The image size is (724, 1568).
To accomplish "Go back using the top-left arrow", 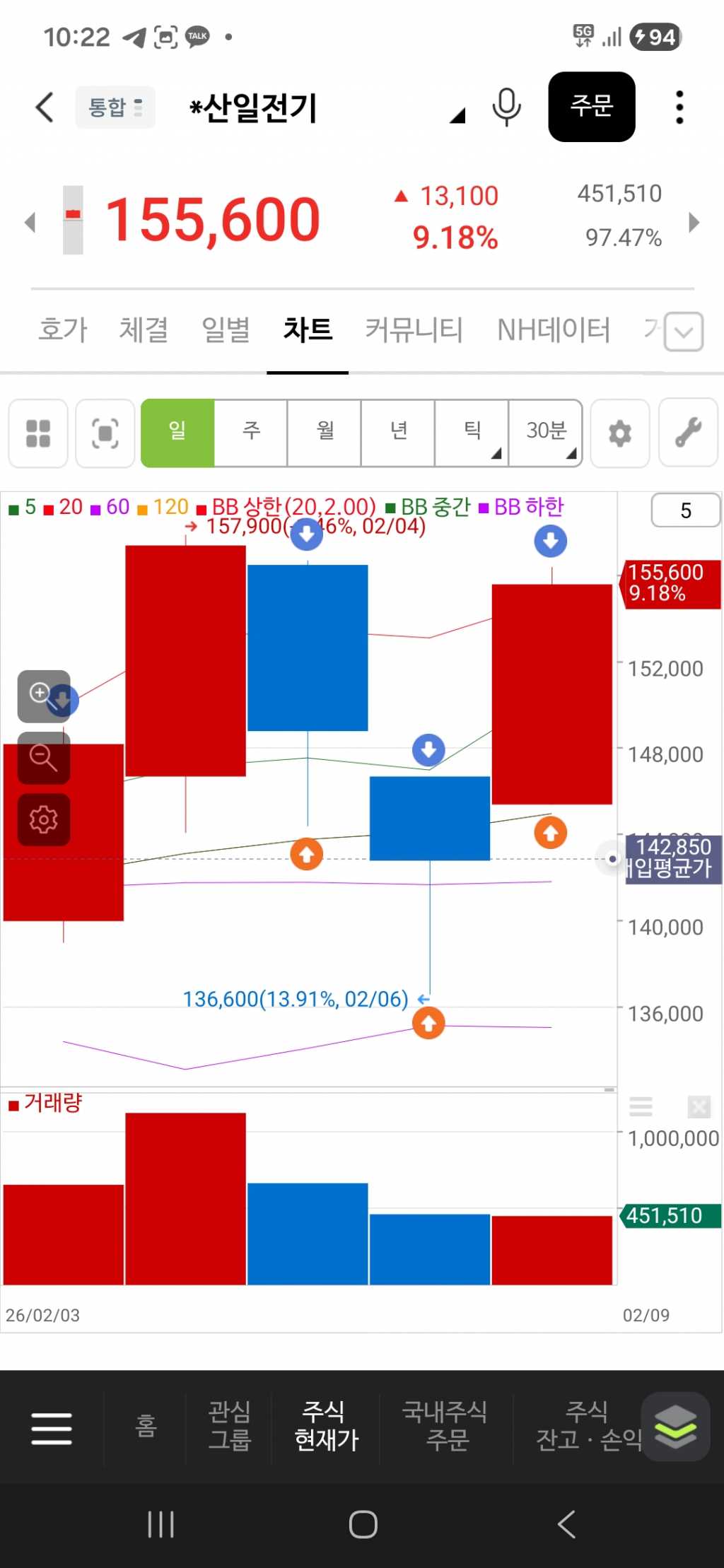I will click(x=45, y=107).
